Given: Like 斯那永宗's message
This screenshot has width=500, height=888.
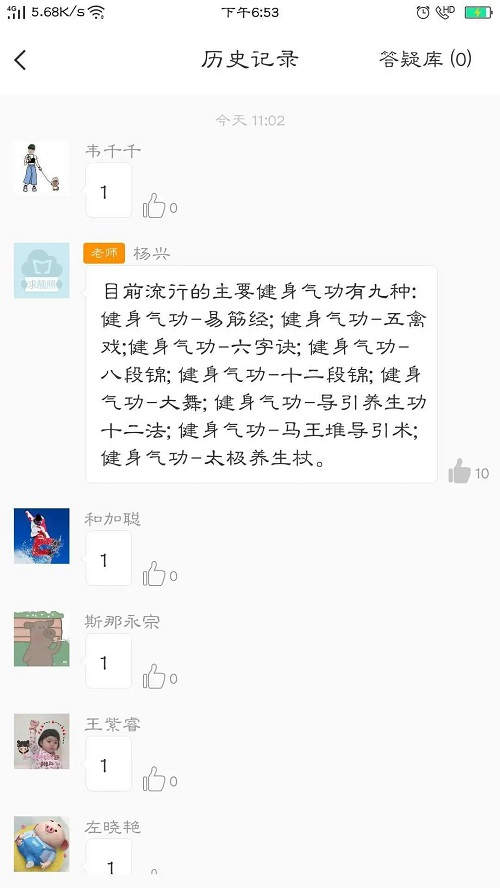Looking at the screenshot, I should pyautogui.click(x=154, y=676).
